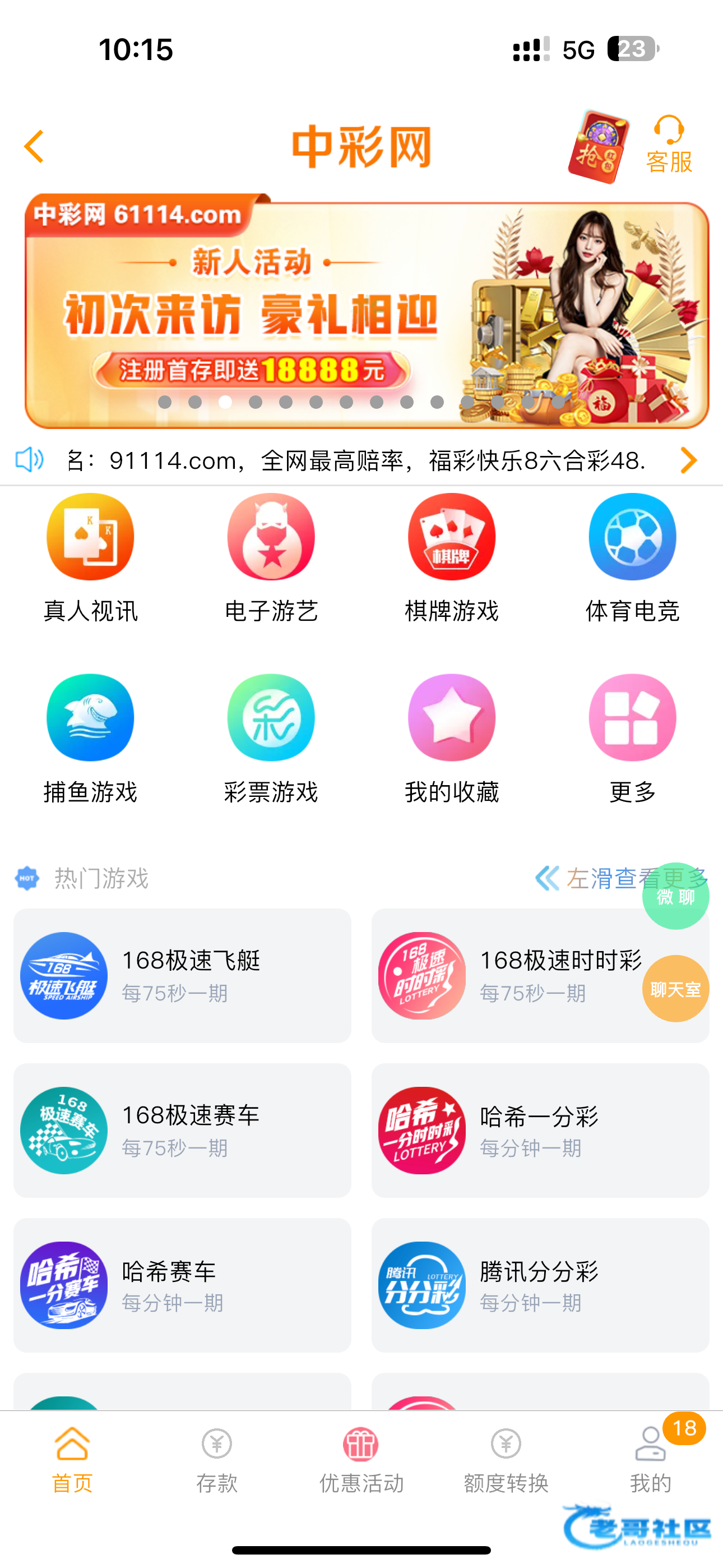The image size is (723, 1568).
Task: Open the 更多 category
Action: (x=632, y=740)
